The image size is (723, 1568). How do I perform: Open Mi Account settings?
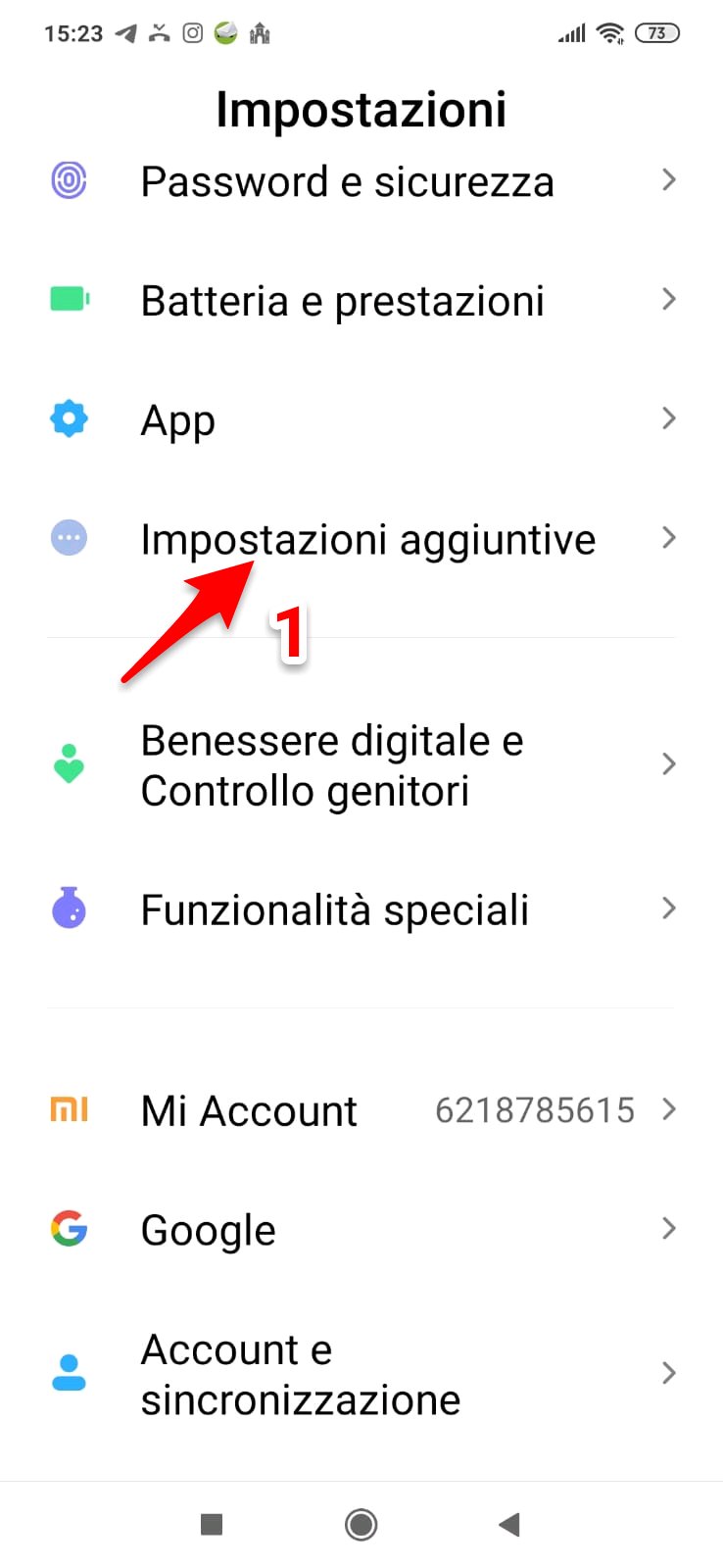tap(361, 1110)
